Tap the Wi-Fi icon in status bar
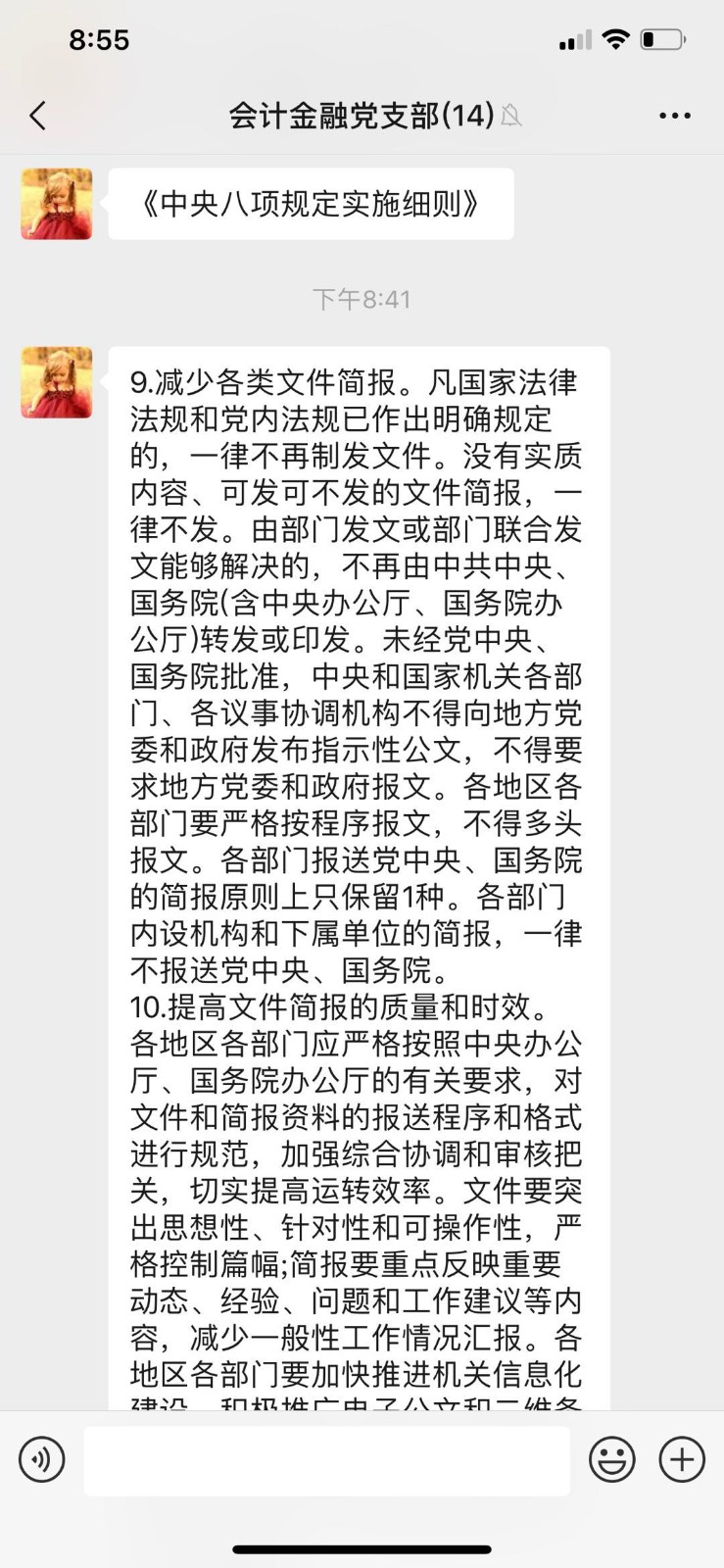Image resolution: width=724 pixels, height=1568 pixels. click(x=616, y=37)
